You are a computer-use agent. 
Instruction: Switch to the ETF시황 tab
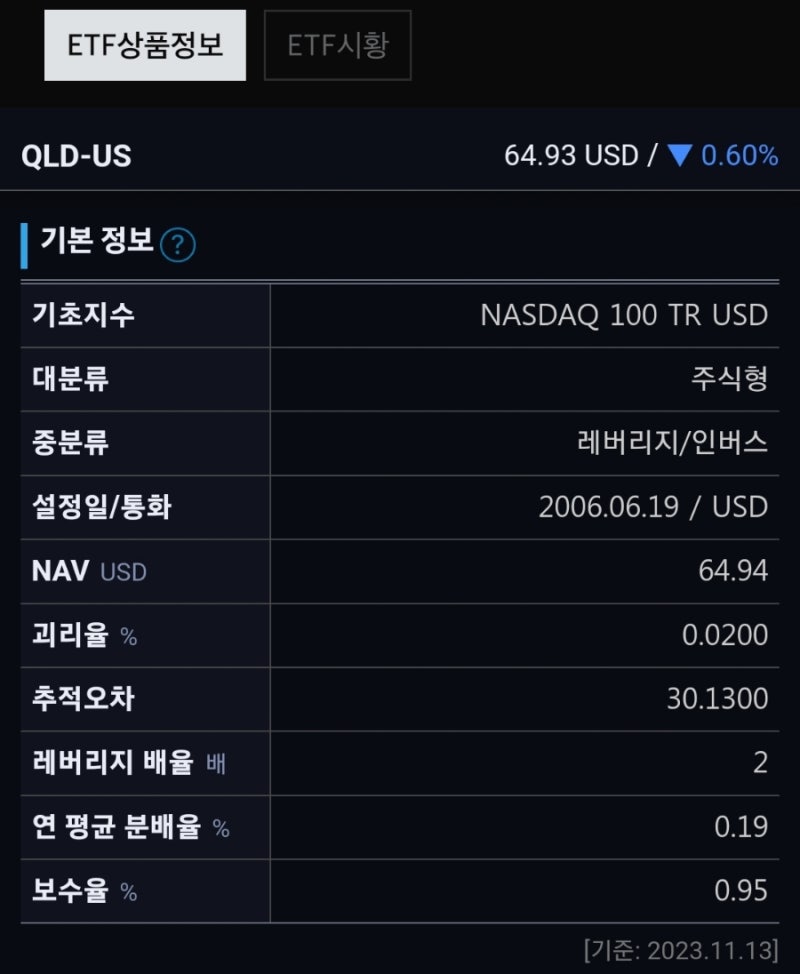tap(337, 44)
